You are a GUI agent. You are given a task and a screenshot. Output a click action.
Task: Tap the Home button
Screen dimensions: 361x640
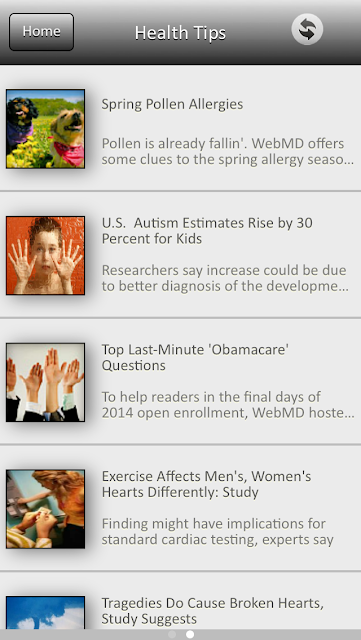click(x=41, y=32)
